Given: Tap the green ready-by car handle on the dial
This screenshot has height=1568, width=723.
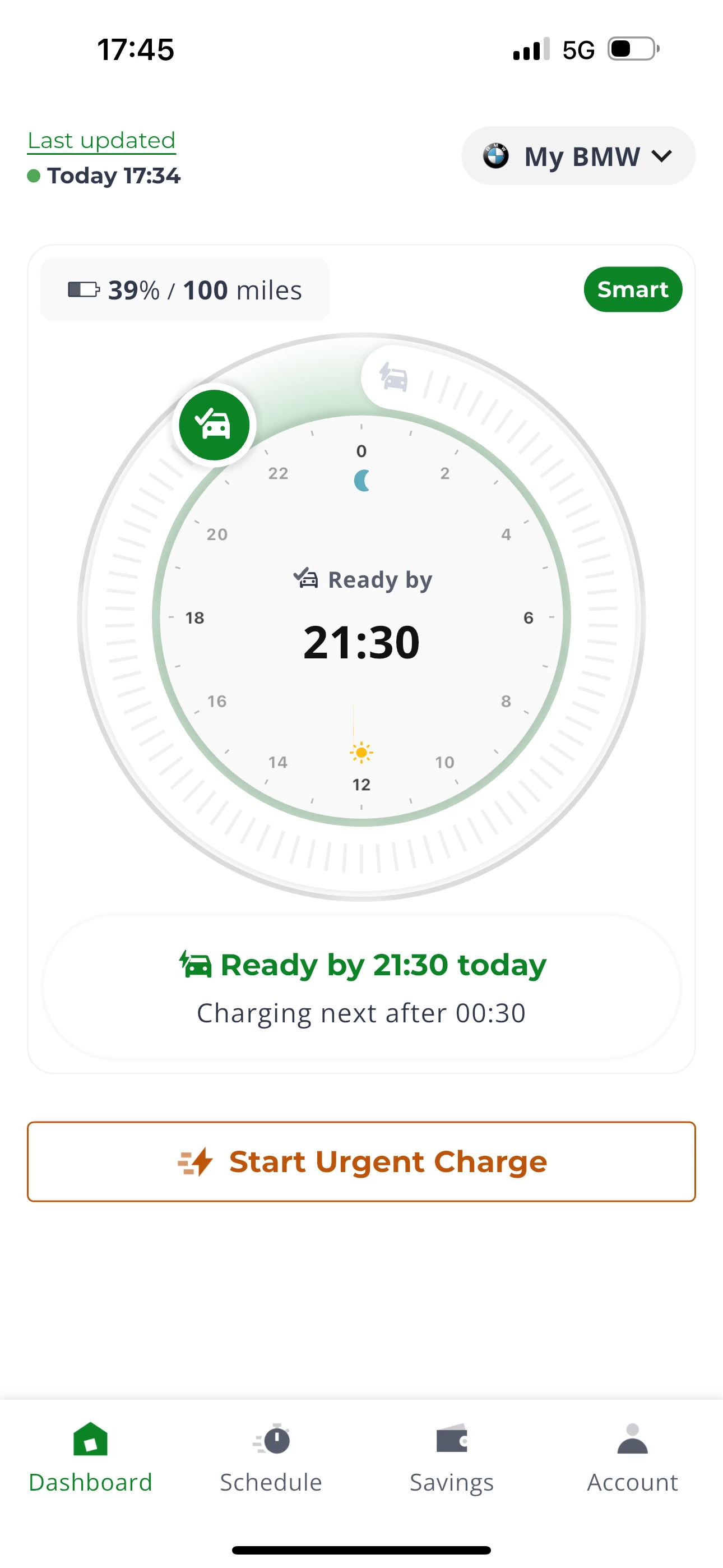Looking at the screenshot, I should pos(214,425).
